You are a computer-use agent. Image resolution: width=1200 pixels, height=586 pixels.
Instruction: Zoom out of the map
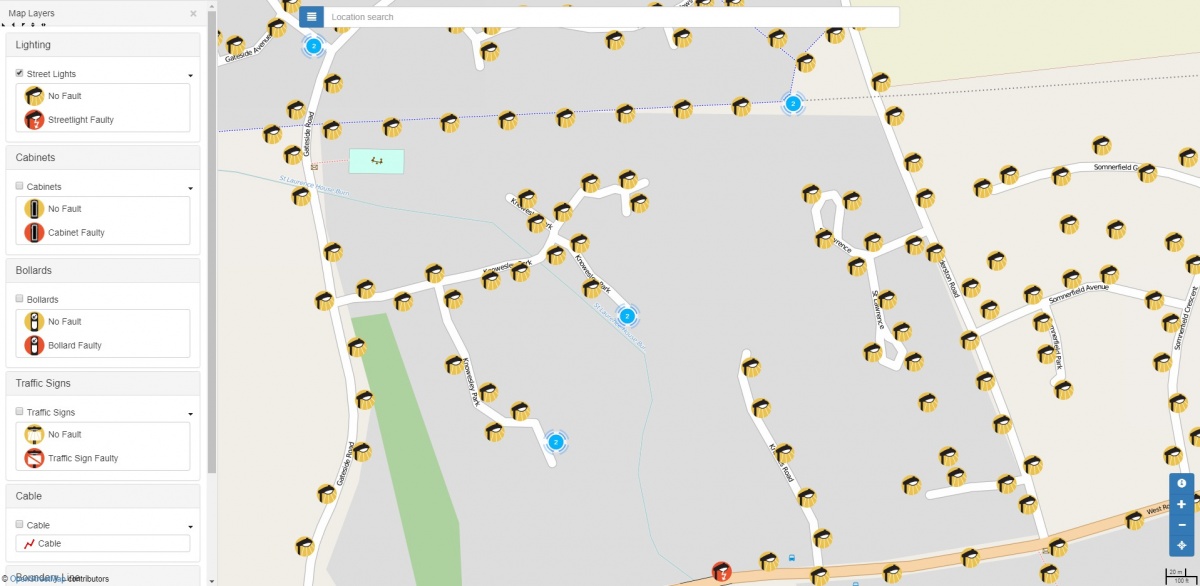tap(1181, 525)
